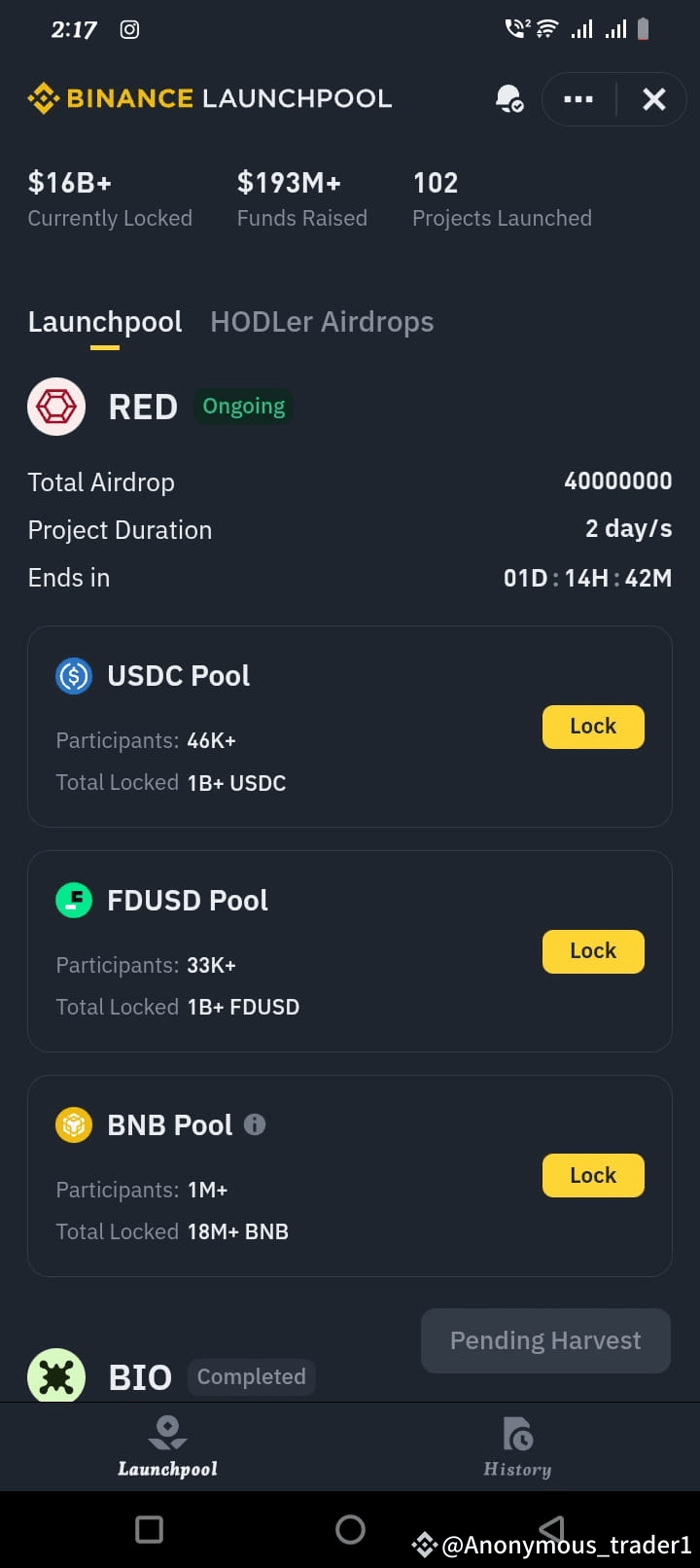This screenshot has width=700, height=1568.
Task: Tap the Pending Harvest button
Action: pyautogui.click(x=544, y=1339)
